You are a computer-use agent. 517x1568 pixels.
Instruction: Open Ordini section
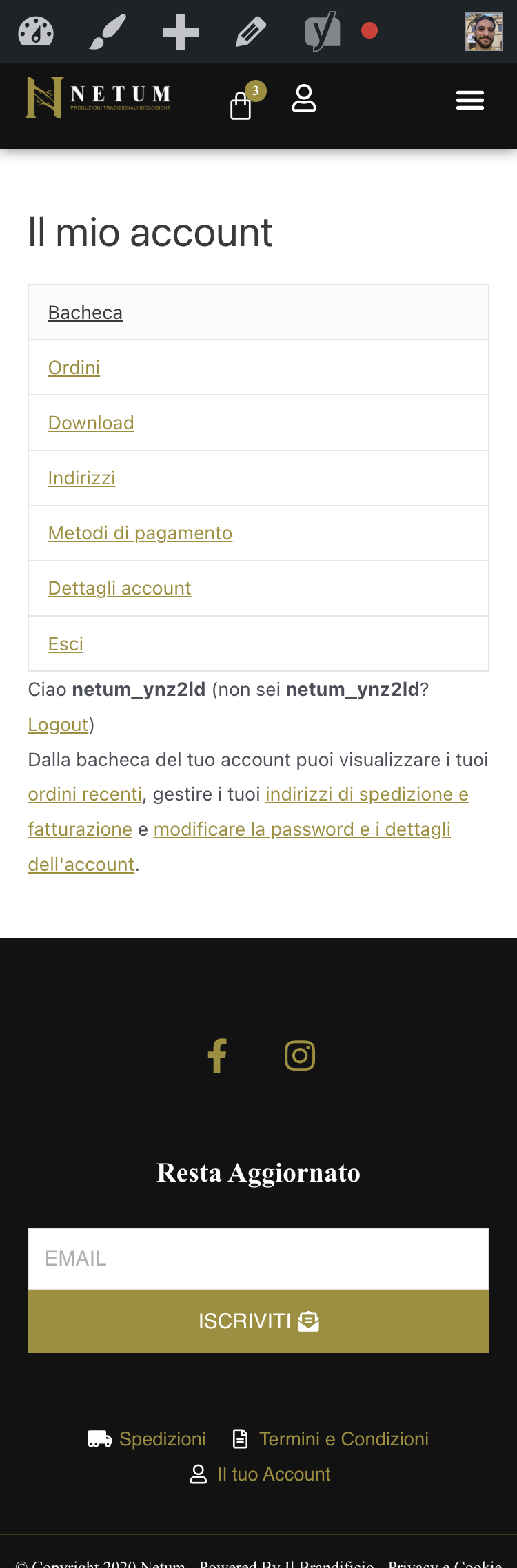74,368
